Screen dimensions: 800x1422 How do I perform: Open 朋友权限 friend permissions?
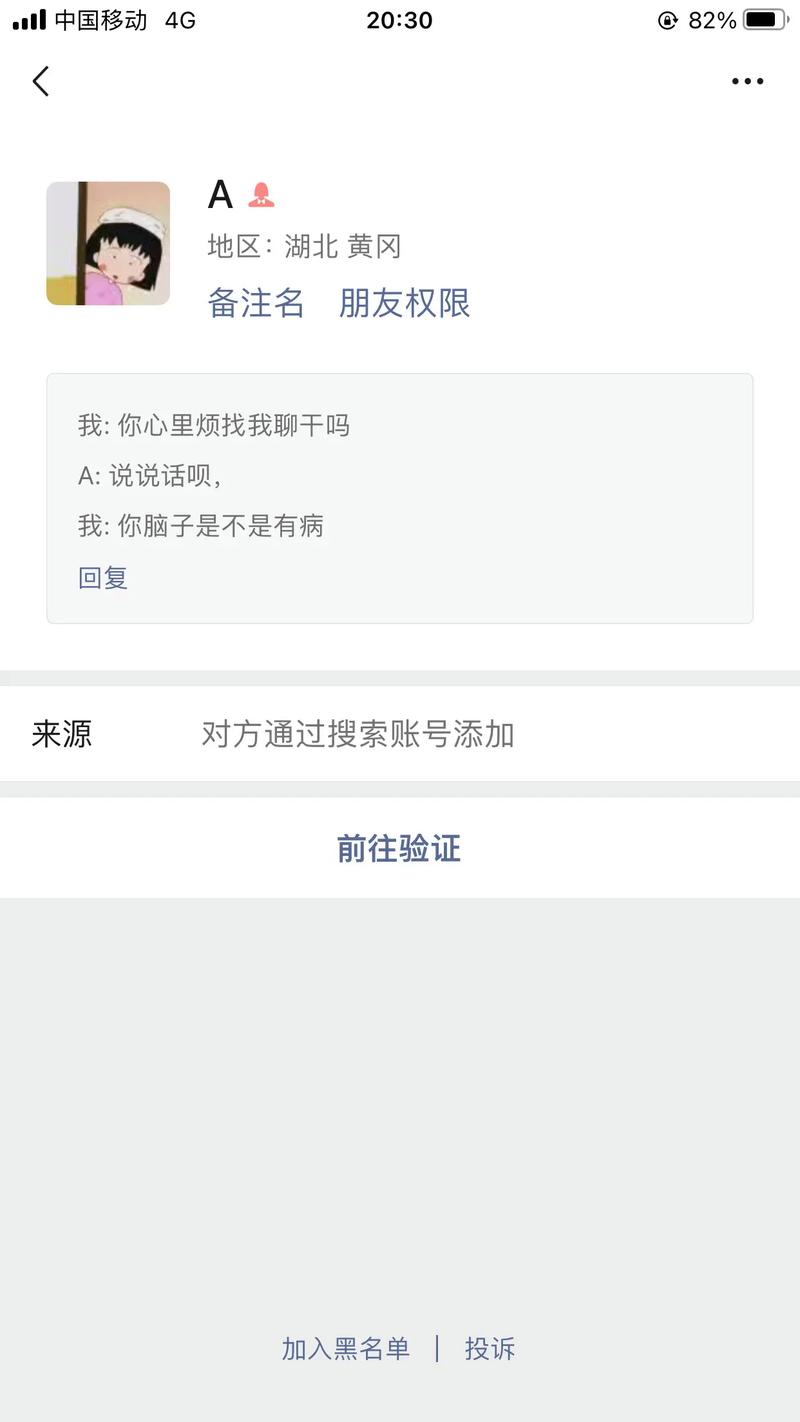click(404, 302)
